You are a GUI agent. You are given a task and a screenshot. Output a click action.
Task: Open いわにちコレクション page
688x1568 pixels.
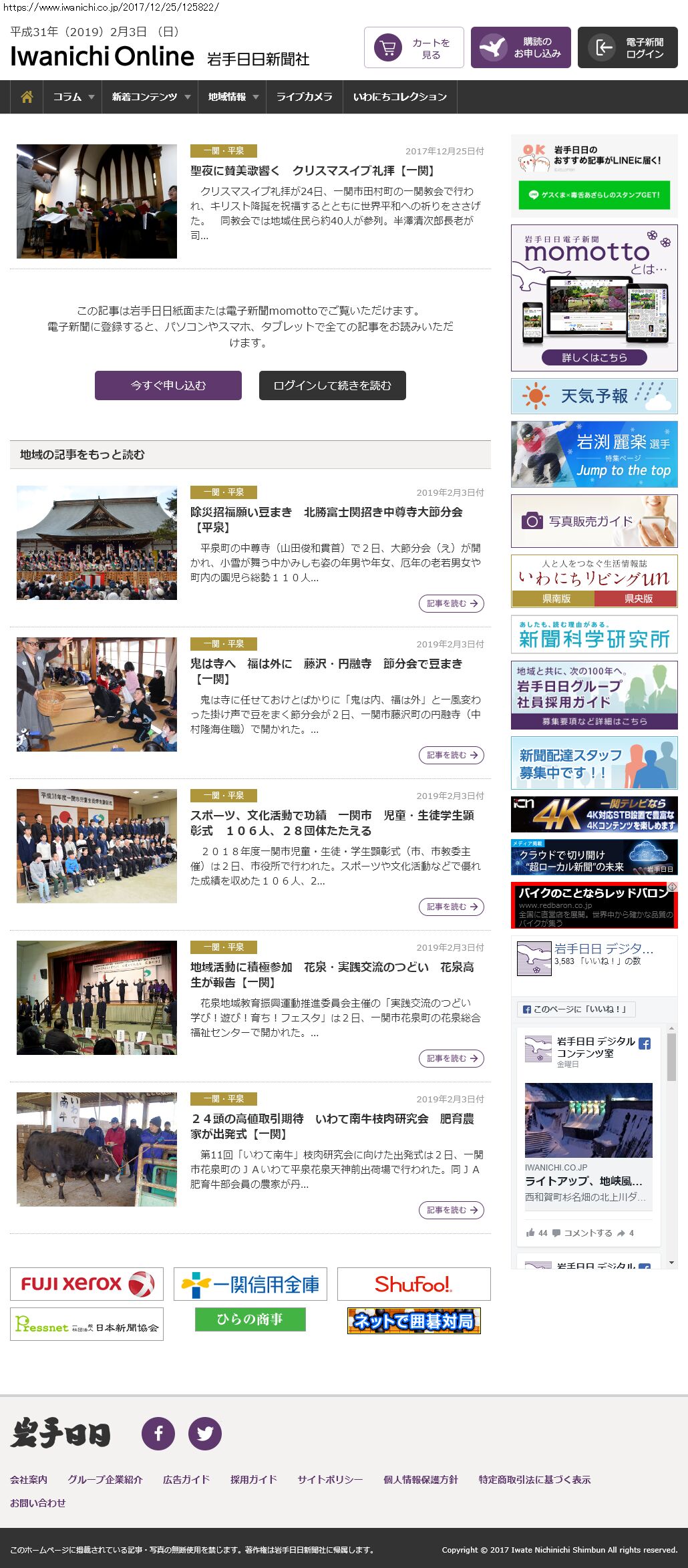[399, 97]
